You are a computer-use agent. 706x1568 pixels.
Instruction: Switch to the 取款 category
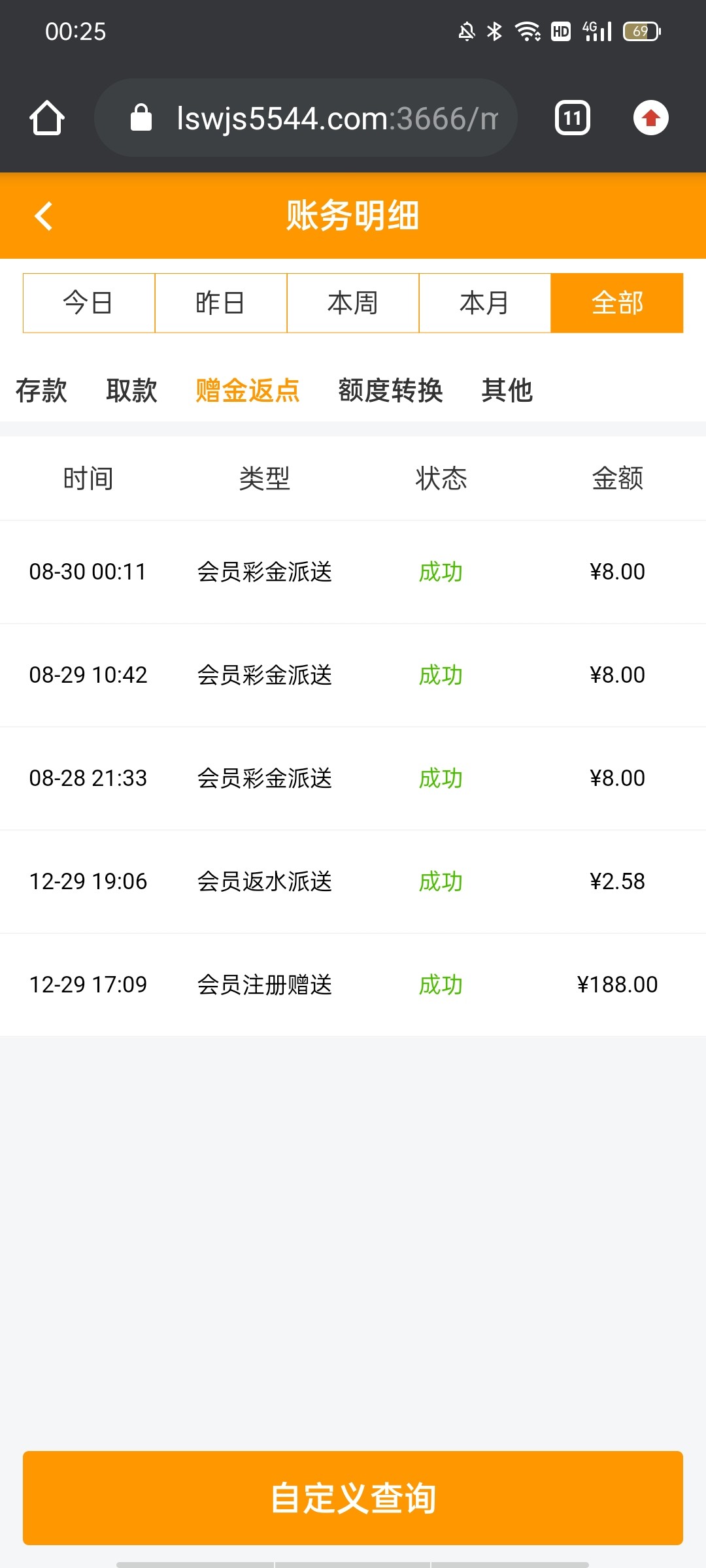point(131,391)
